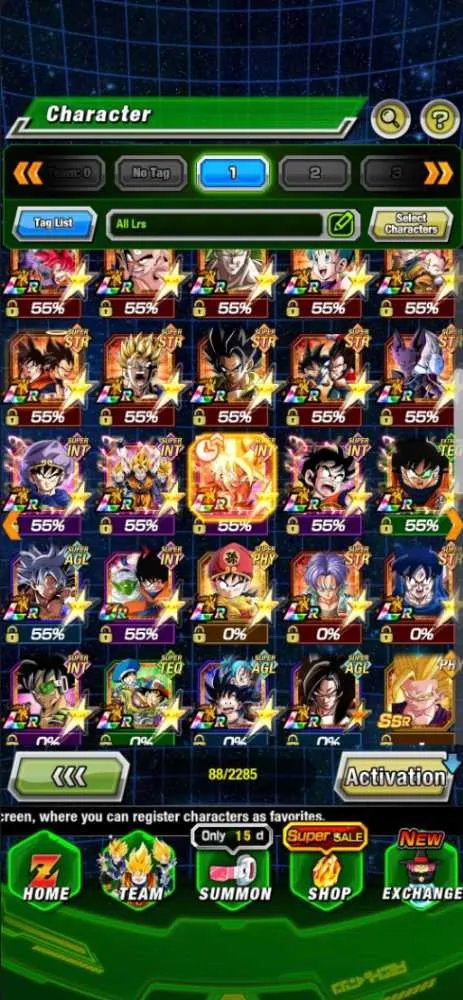Viewport: 463px width, 1000px height.
Task: Open the EXCHANGE menu
Action: click(422, 876)
